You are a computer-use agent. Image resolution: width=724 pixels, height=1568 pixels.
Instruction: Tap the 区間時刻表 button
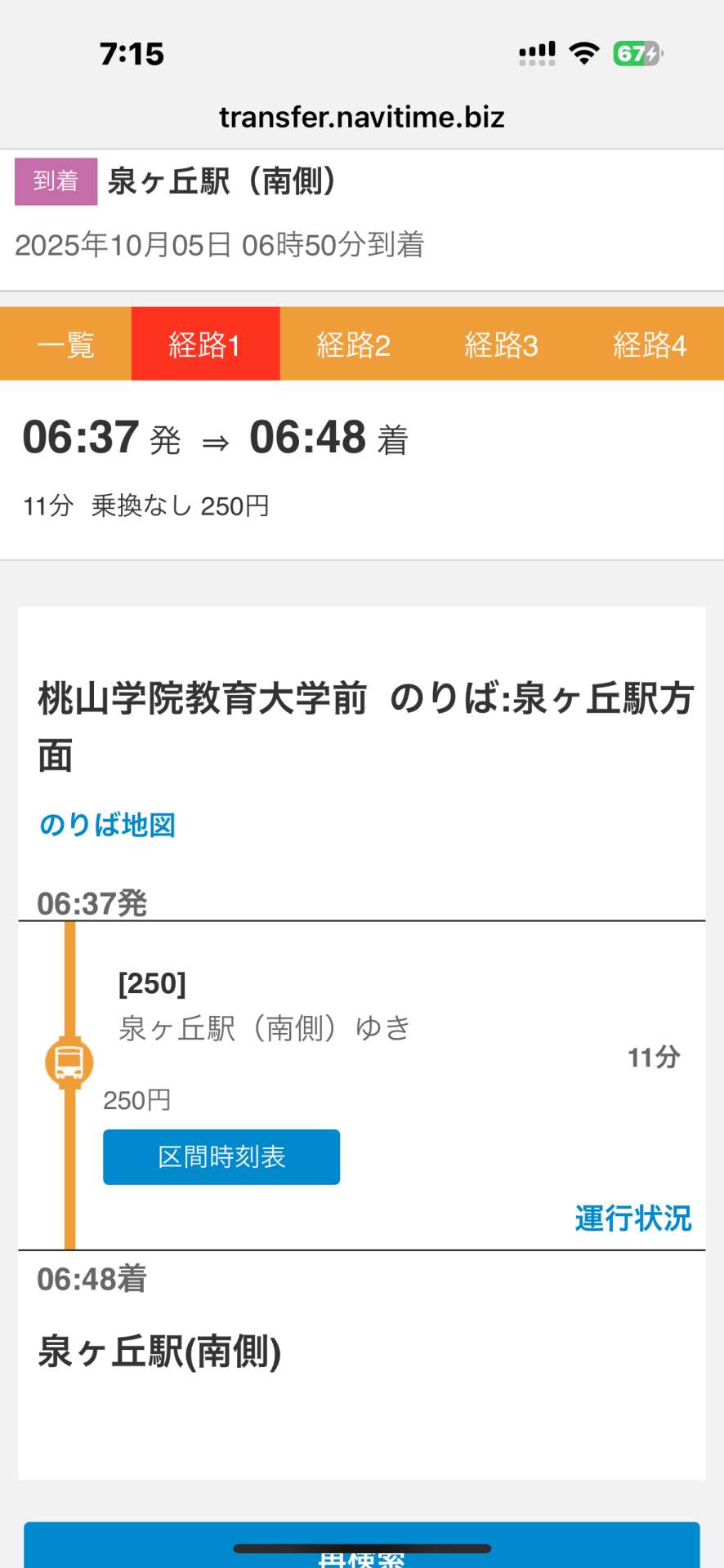tap(221, 1156)
